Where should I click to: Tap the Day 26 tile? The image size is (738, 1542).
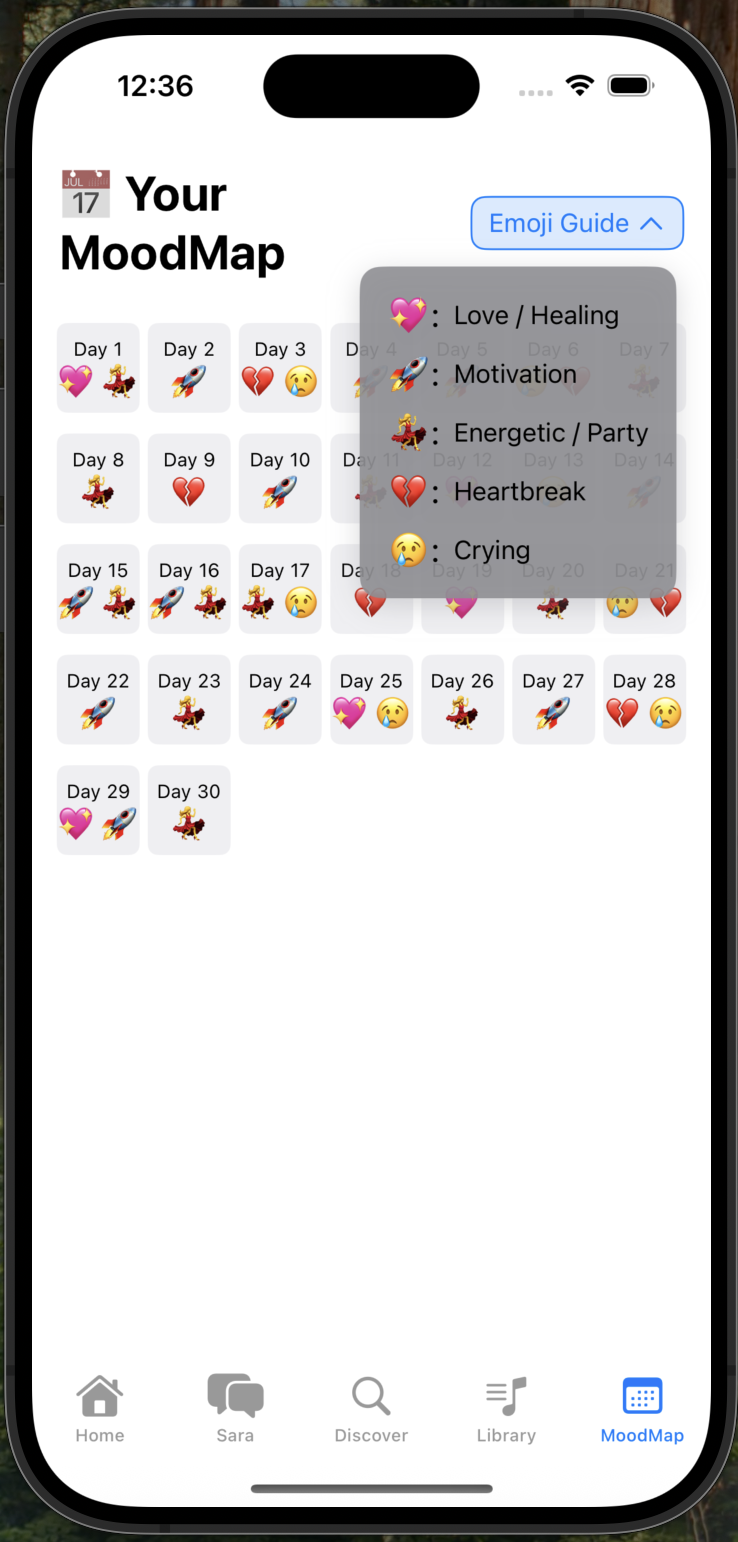(462, 699)
